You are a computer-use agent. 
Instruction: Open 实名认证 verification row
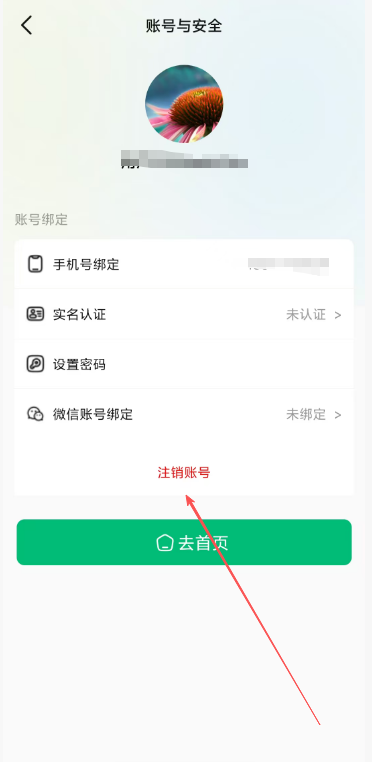pyautogui.click(x=184, y=314)
